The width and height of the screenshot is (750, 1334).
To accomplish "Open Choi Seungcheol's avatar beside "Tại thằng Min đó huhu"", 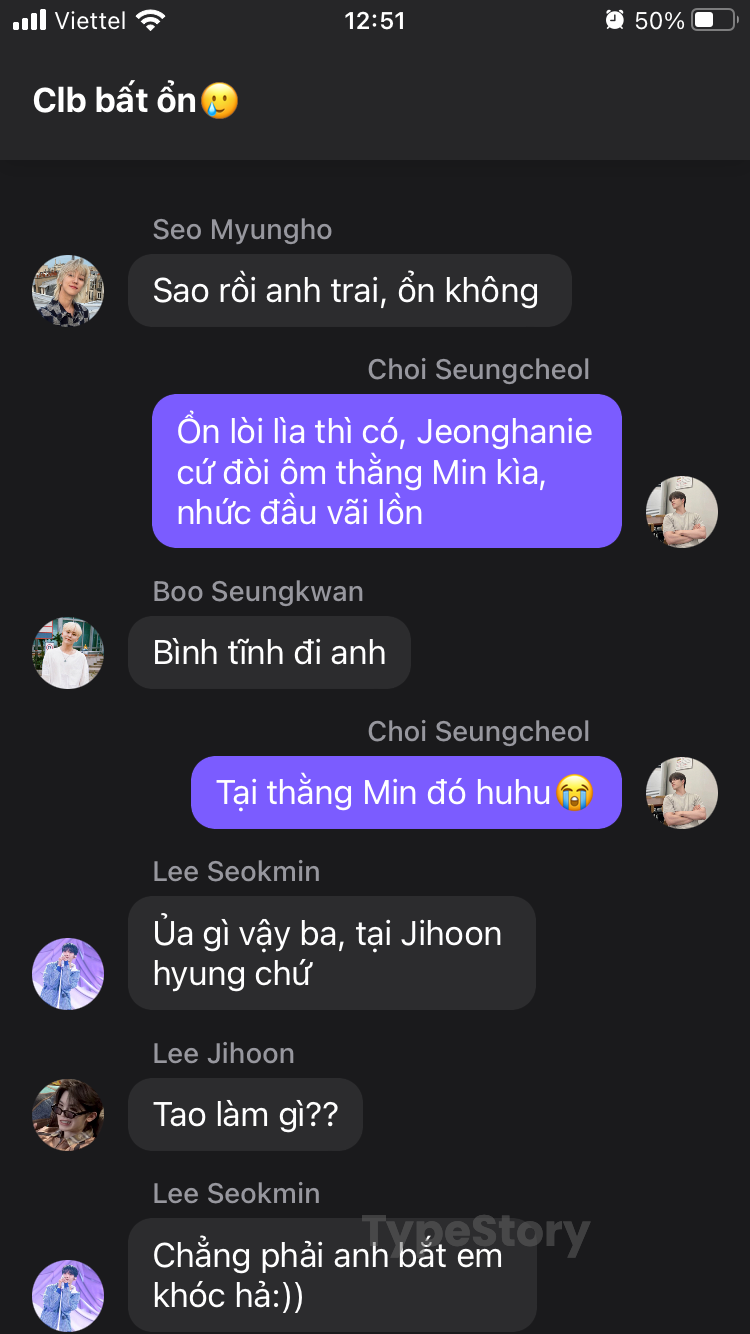I will [x=682, y=793].
